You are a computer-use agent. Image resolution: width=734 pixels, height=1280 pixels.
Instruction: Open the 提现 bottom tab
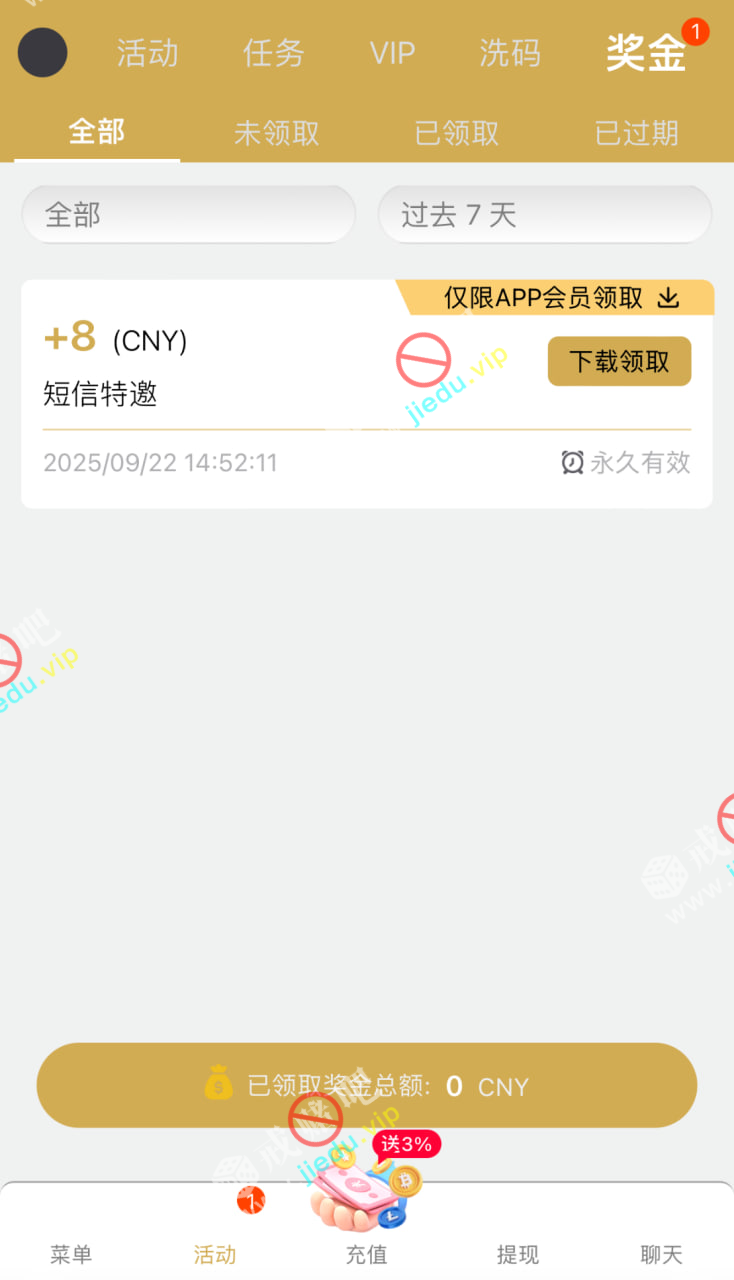click(518, 1254)
